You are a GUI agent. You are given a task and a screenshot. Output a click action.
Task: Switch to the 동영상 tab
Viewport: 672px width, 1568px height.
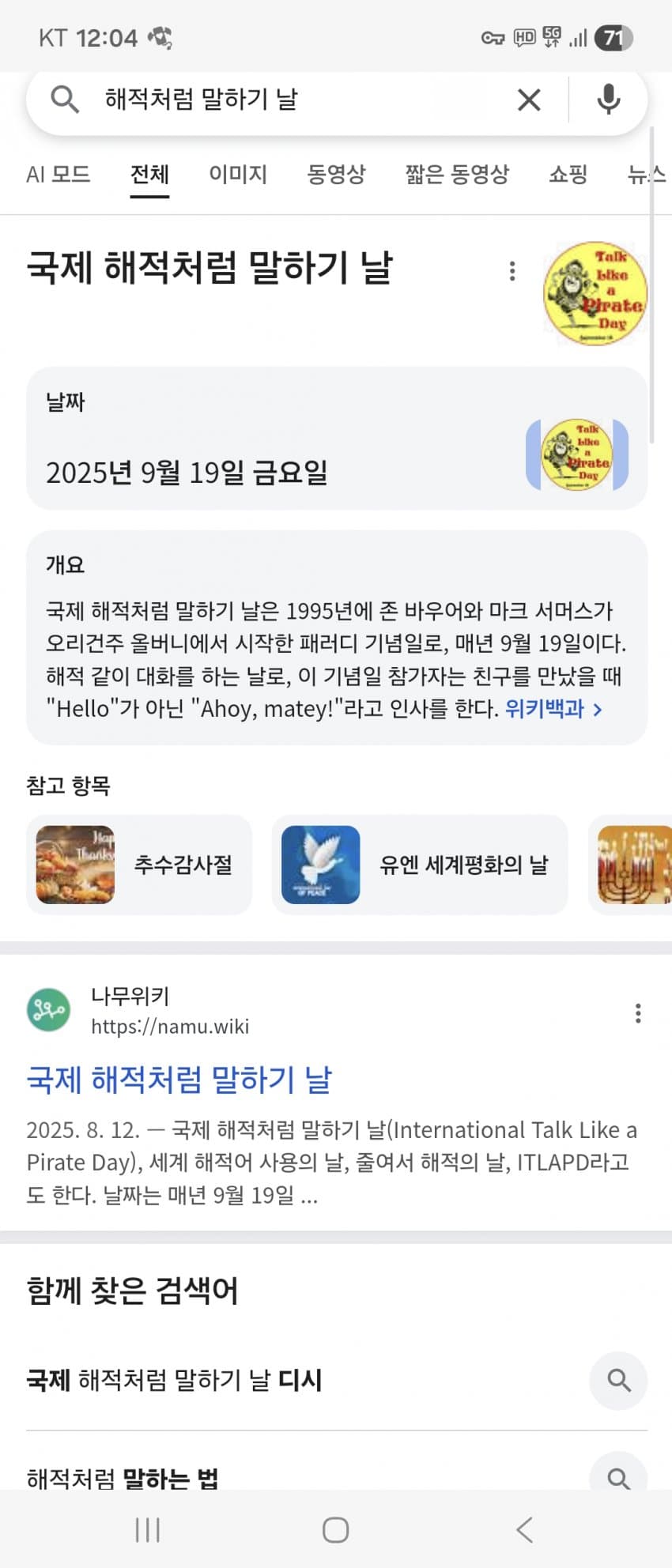point(336,174)
